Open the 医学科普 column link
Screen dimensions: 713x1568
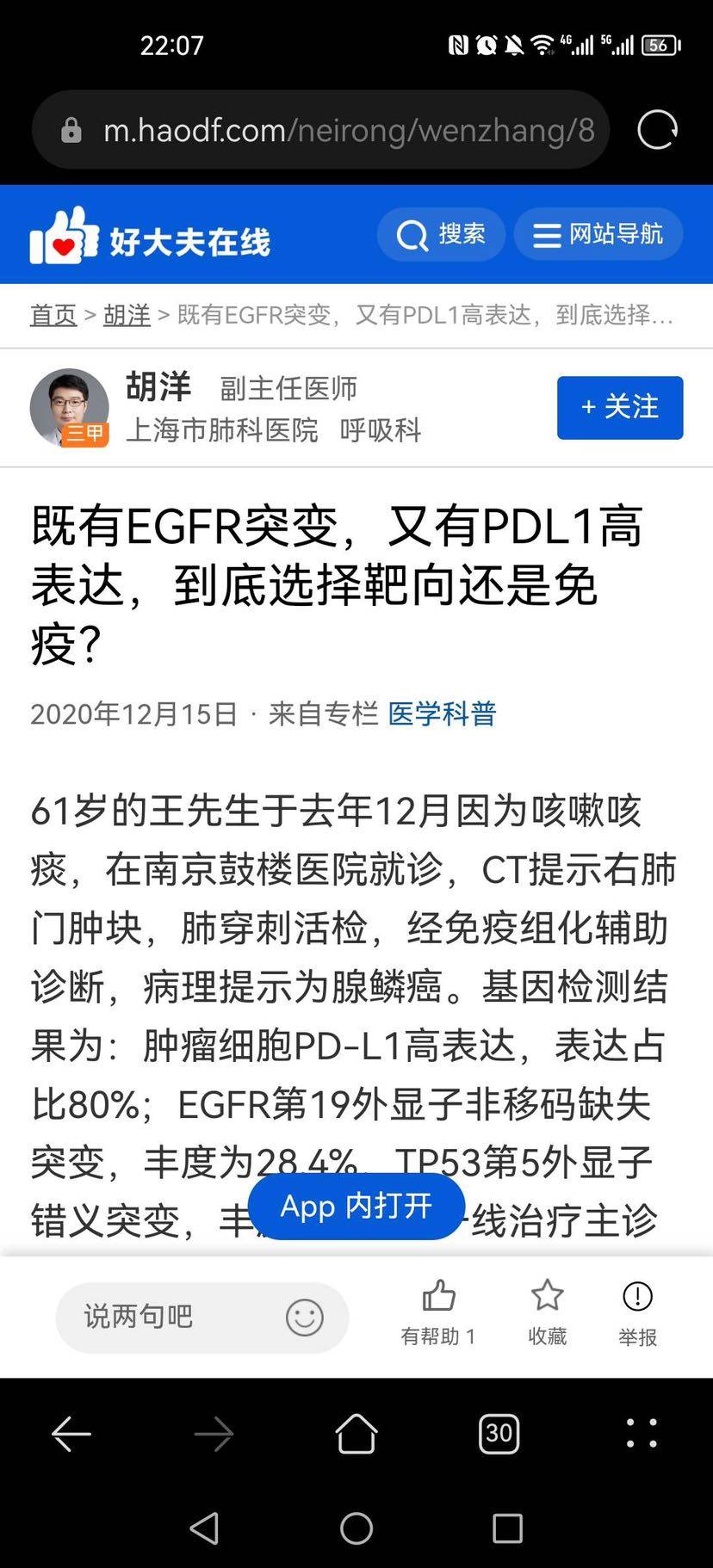pos(442,713)
